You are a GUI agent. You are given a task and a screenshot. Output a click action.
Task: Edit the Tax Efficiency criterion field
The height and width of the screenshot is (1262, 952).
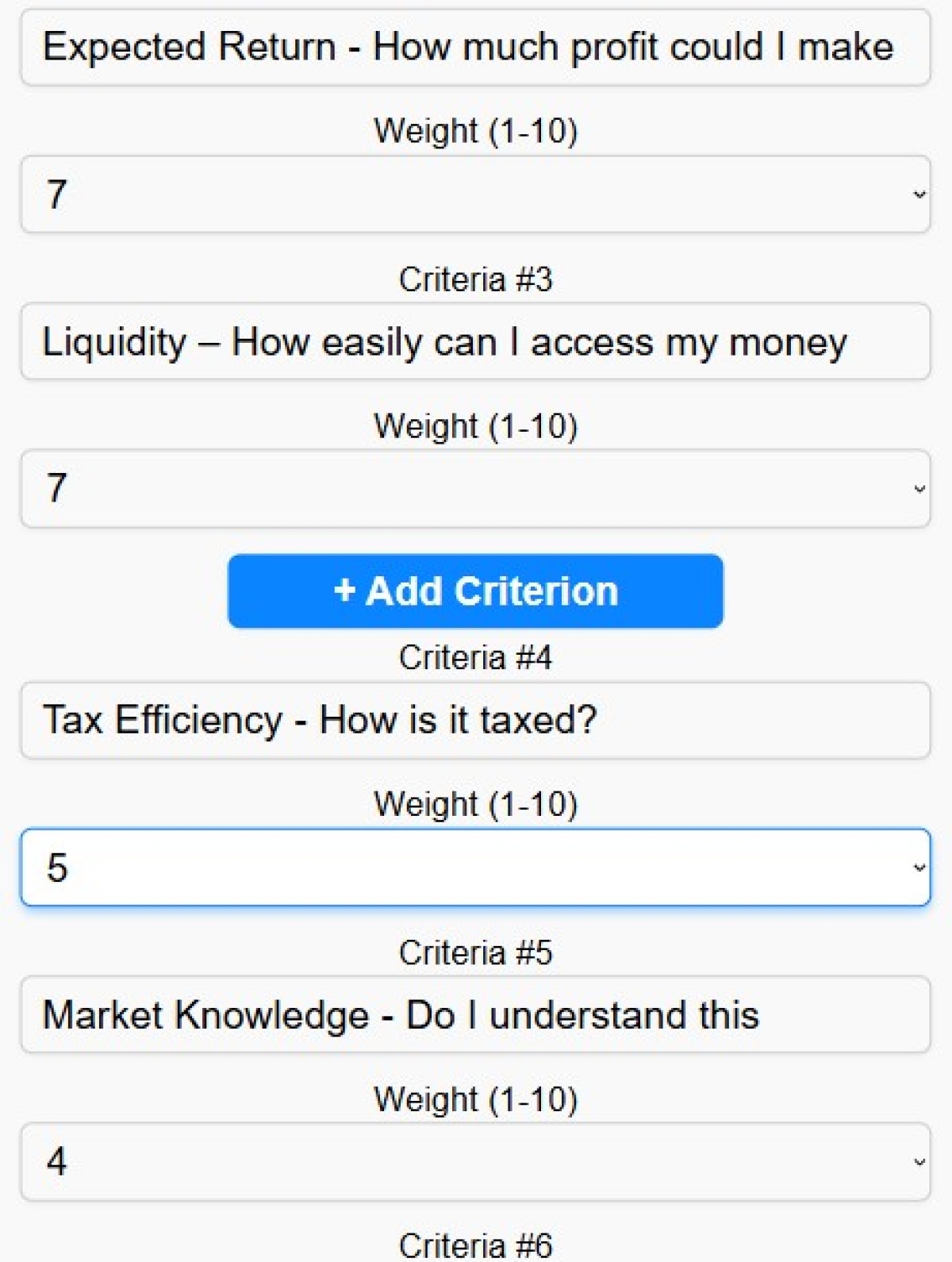pyautogui.click(x=474, y=720)
